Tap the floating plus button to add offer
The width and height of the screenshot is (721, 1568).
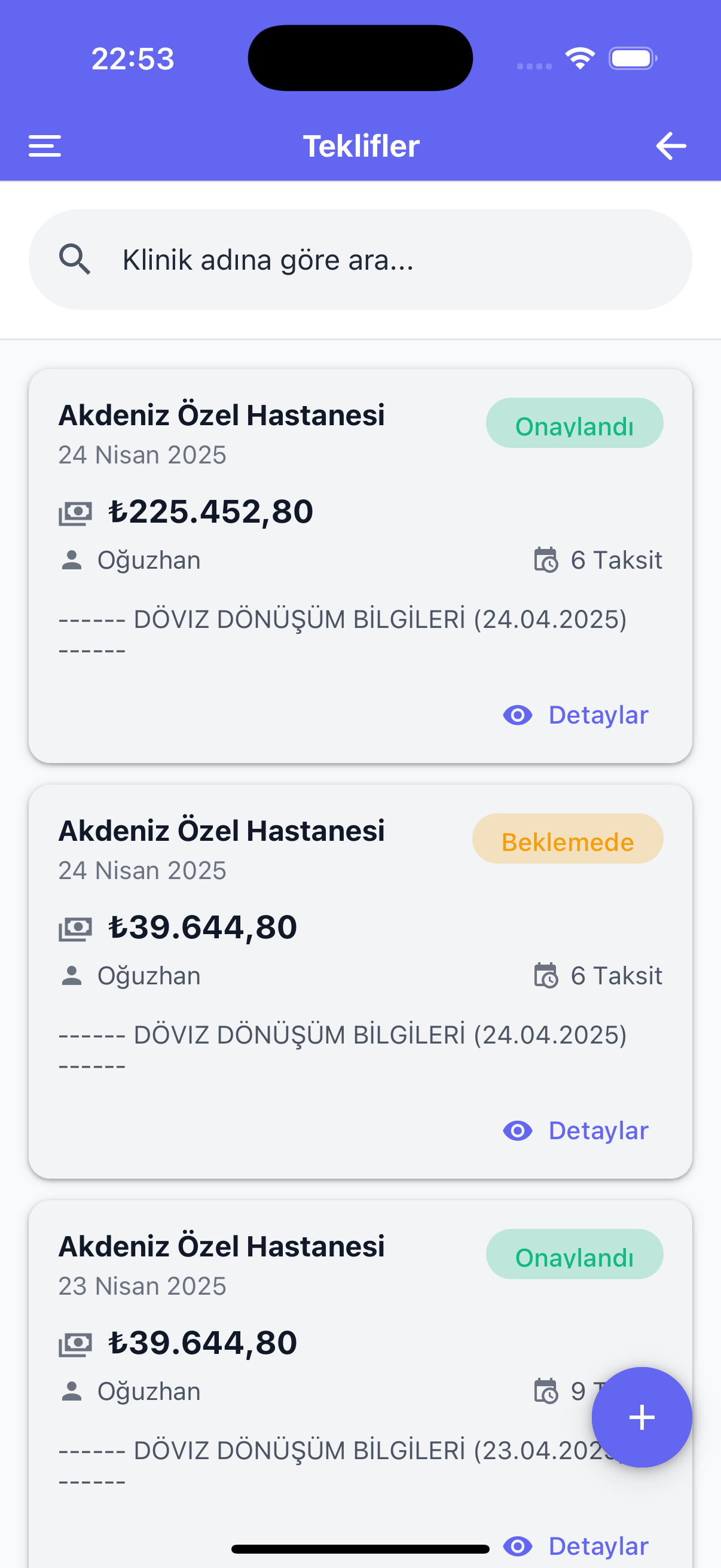pos(641,1418)
